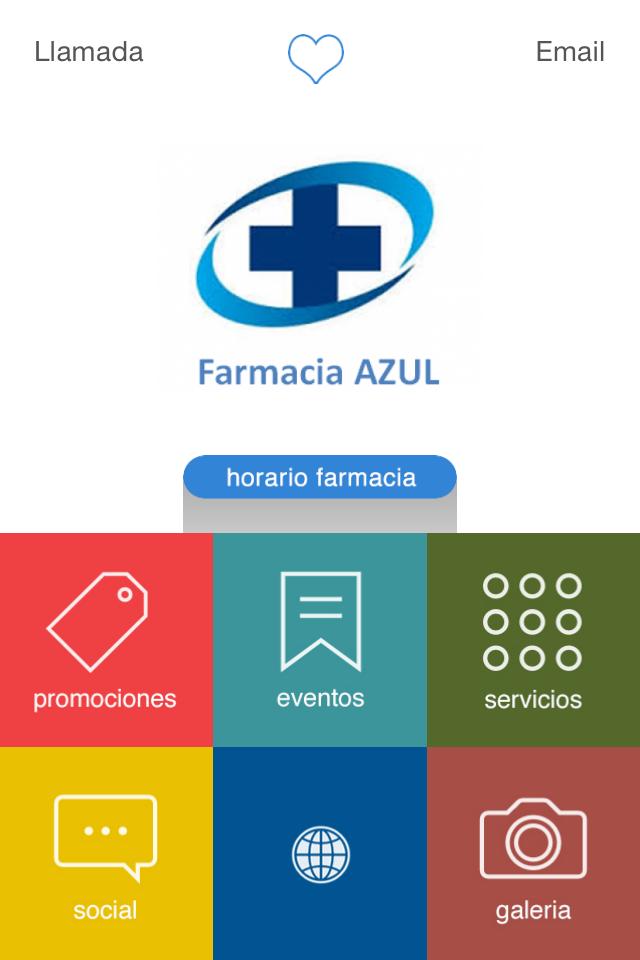Viewport: 640px width, 960px height.
Task: Send an Email to the pharmacy
Action: pos(570,52)
